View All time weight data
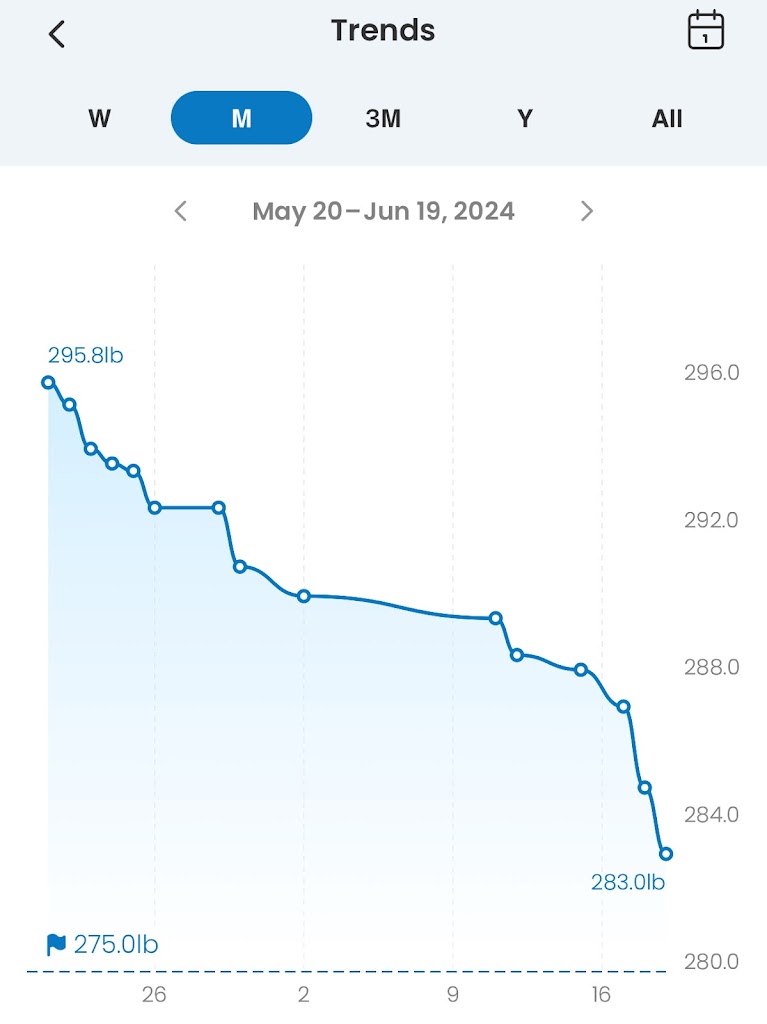Screen dimensions: 767x1024 [x=667, y=119]
